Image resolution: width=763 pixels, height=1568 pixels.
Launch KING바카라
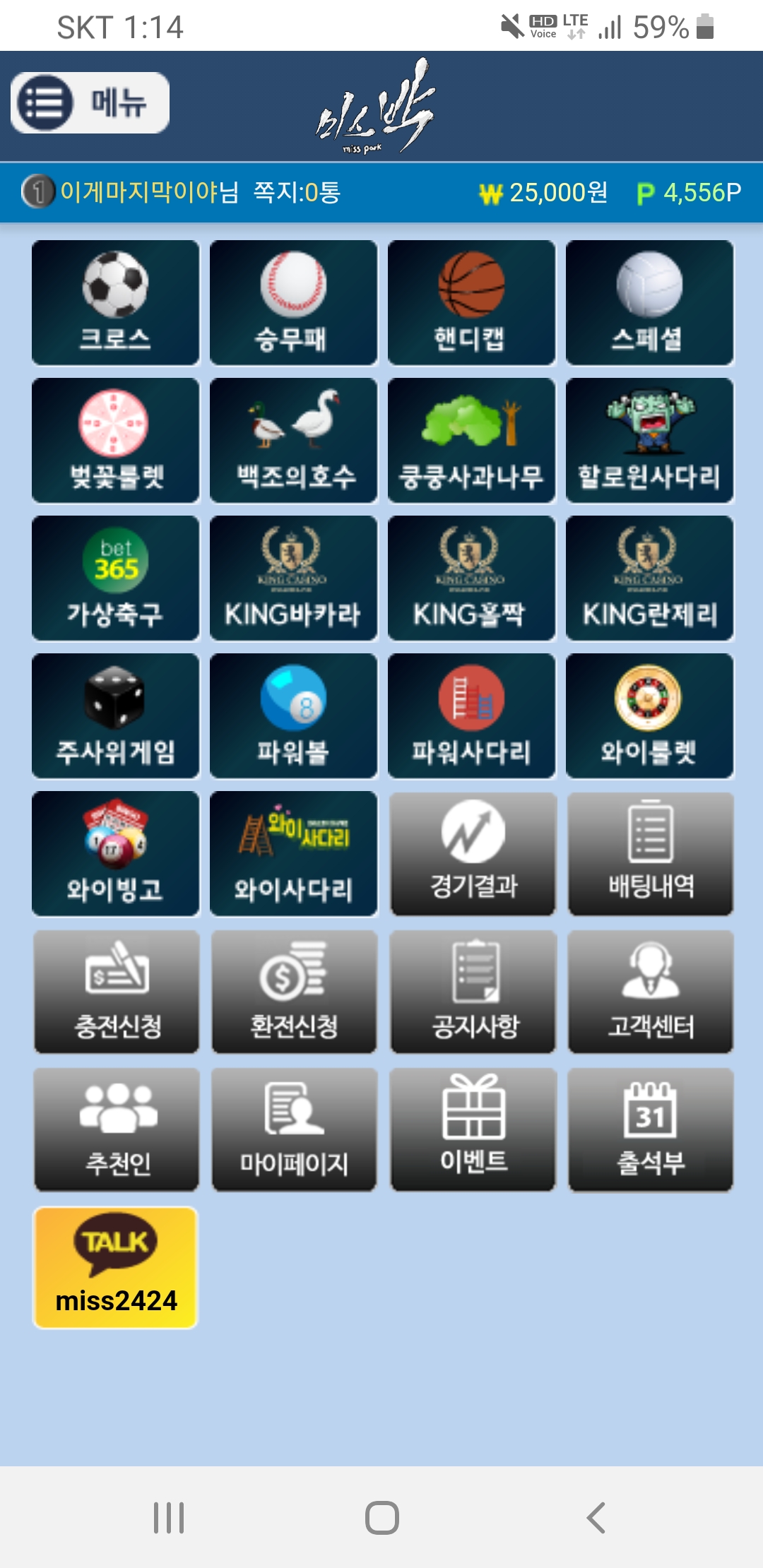tap(293, 578)
